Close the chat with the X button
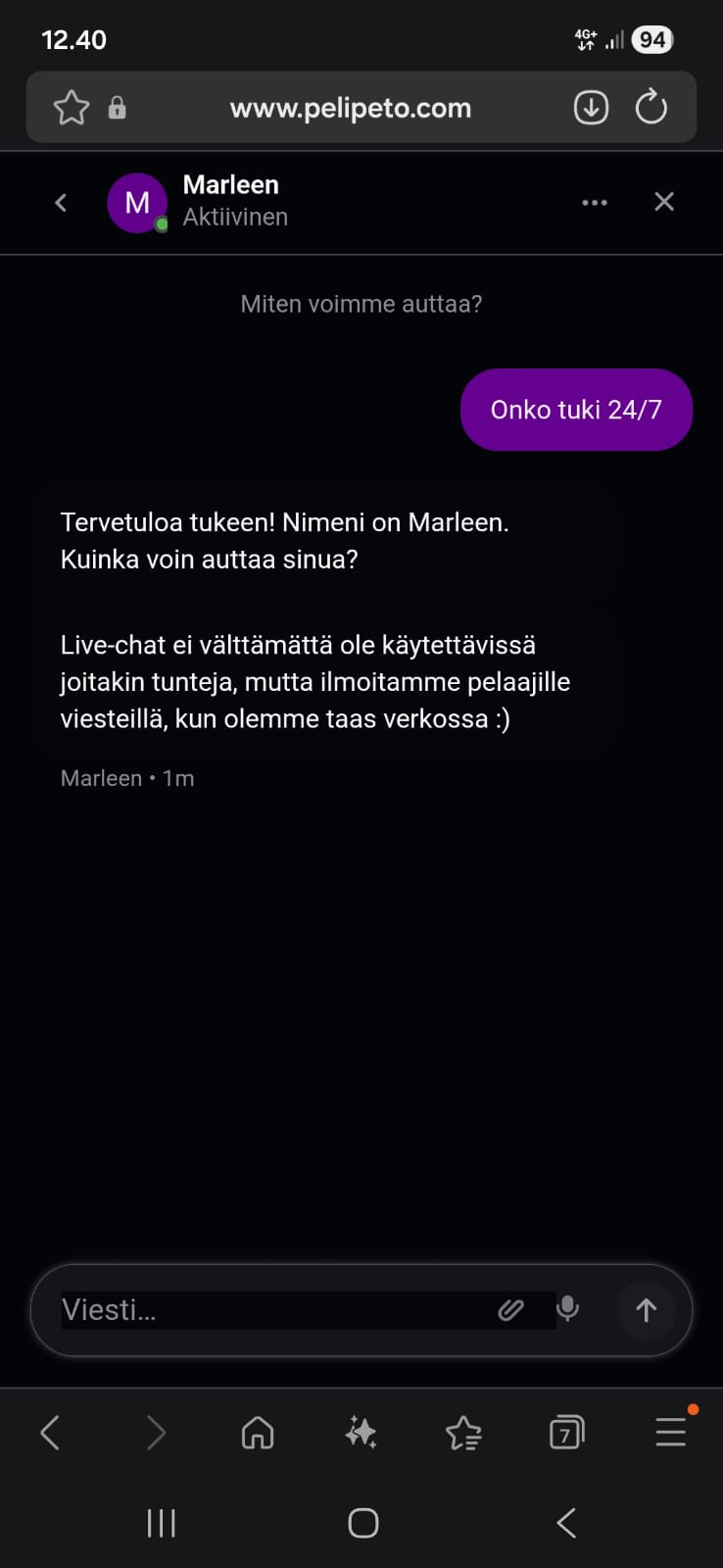The image size is (723, 1568). tap(663, 202)
